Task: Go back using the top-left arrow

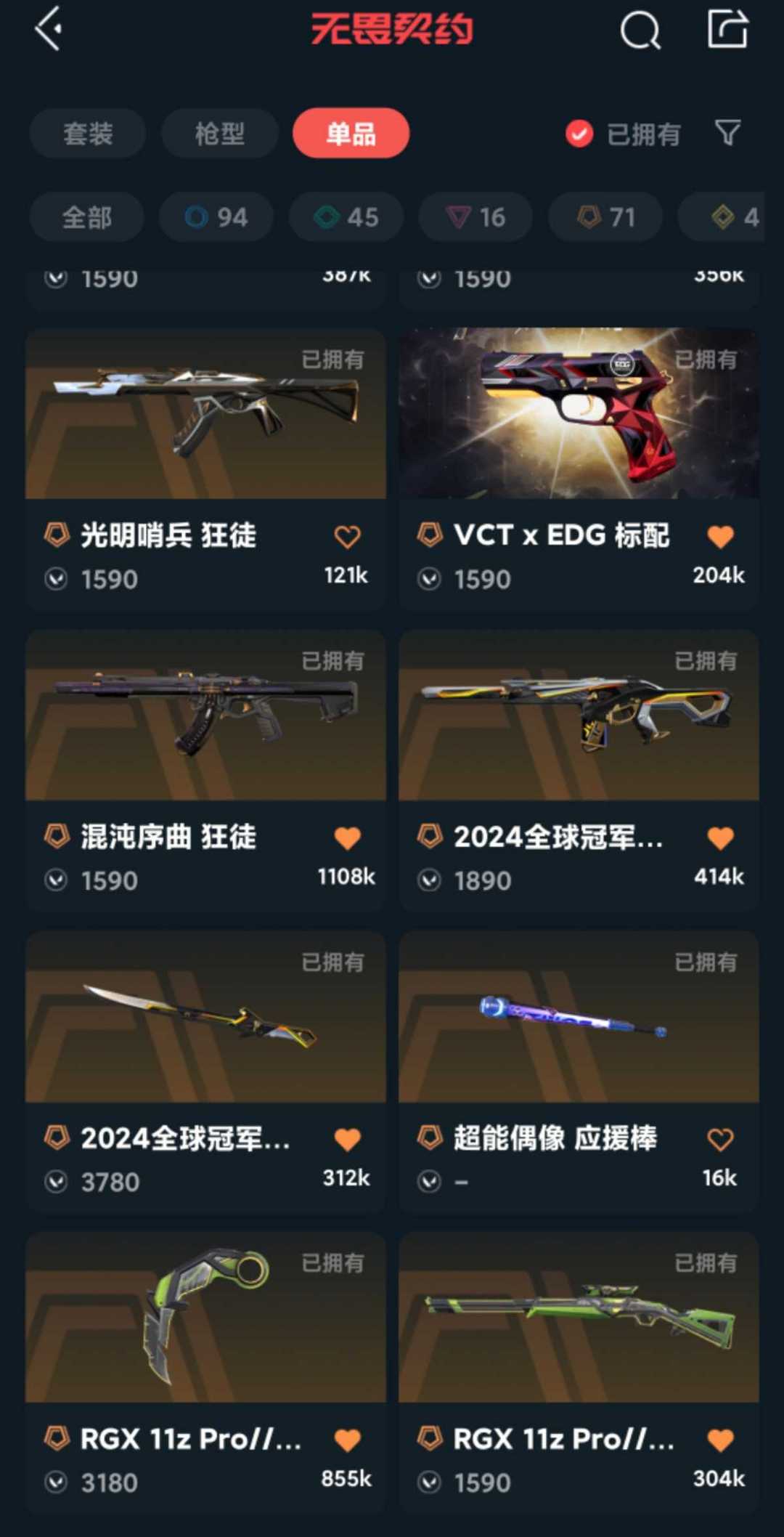Action: (x=49, y=29)
